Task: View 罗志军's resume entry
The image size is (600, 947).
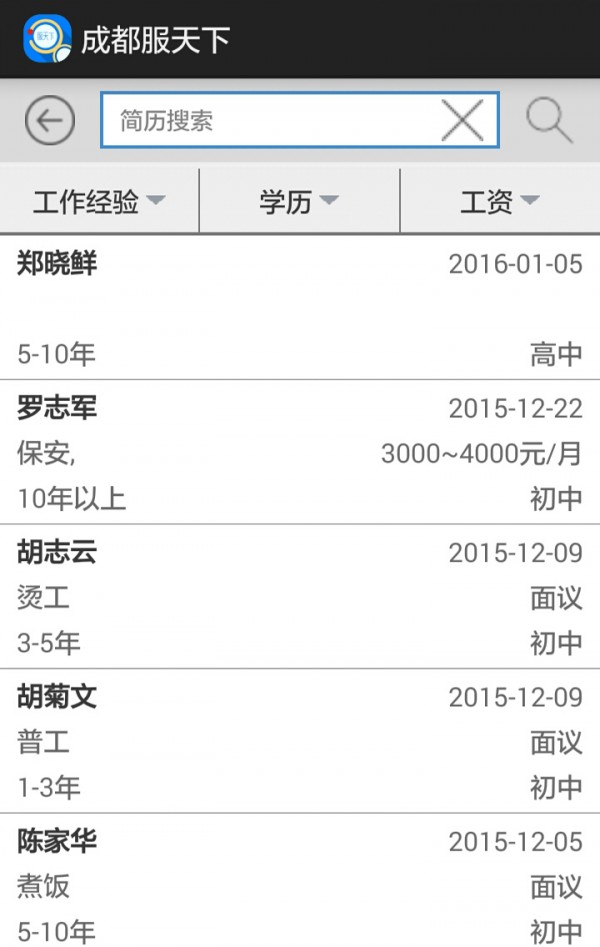Action: [x=300, y=452]
